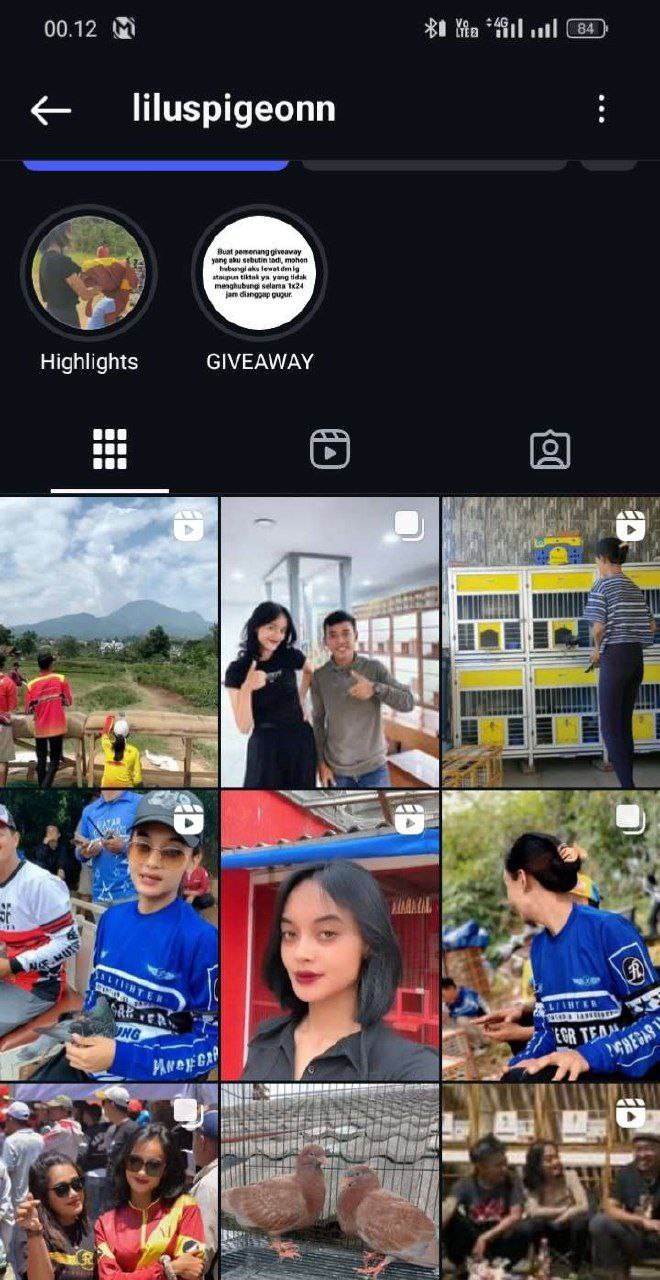The width and height of the screenshot is (660, 1280).
Task: Open the two brown pigeons post
Action: pos(330,1182)
